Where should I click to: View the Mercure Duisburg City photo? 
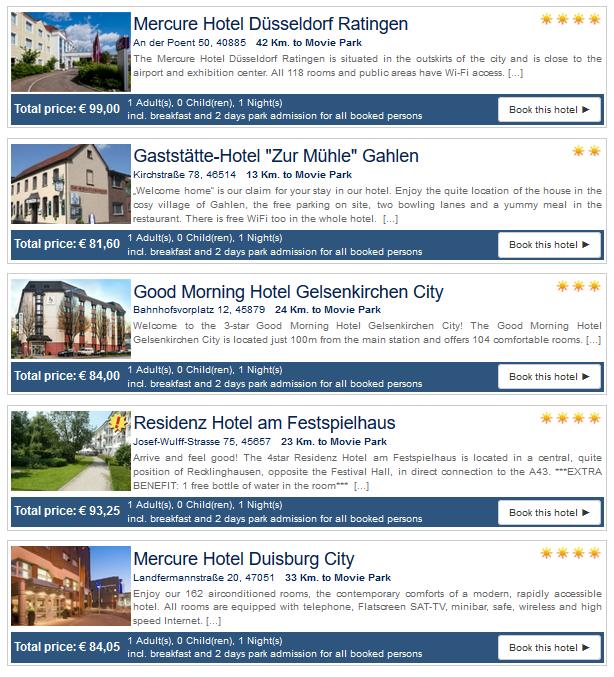[70, 585]
